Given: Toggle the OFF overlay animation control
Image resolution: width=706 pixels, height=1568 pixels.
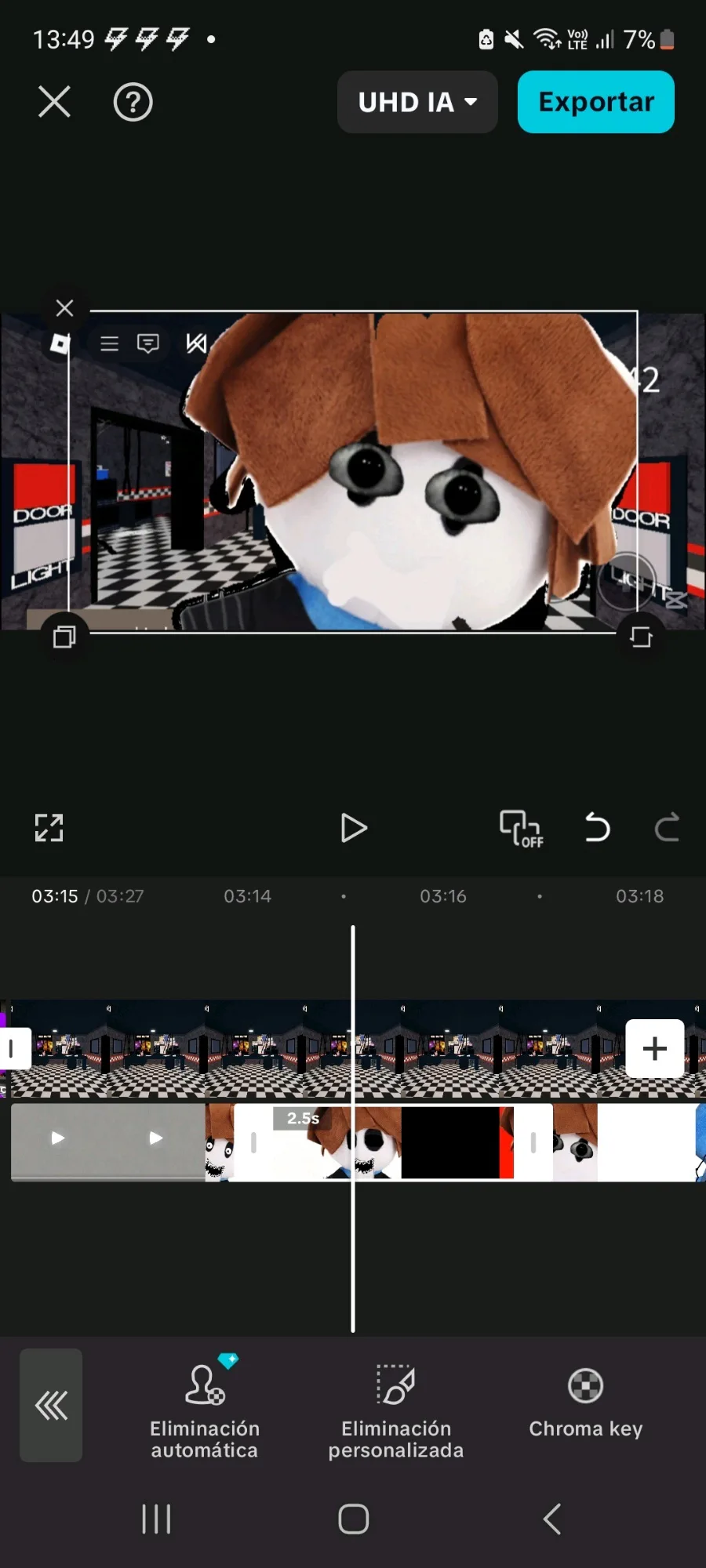Looking at the screenshot, I should point(521,828).
